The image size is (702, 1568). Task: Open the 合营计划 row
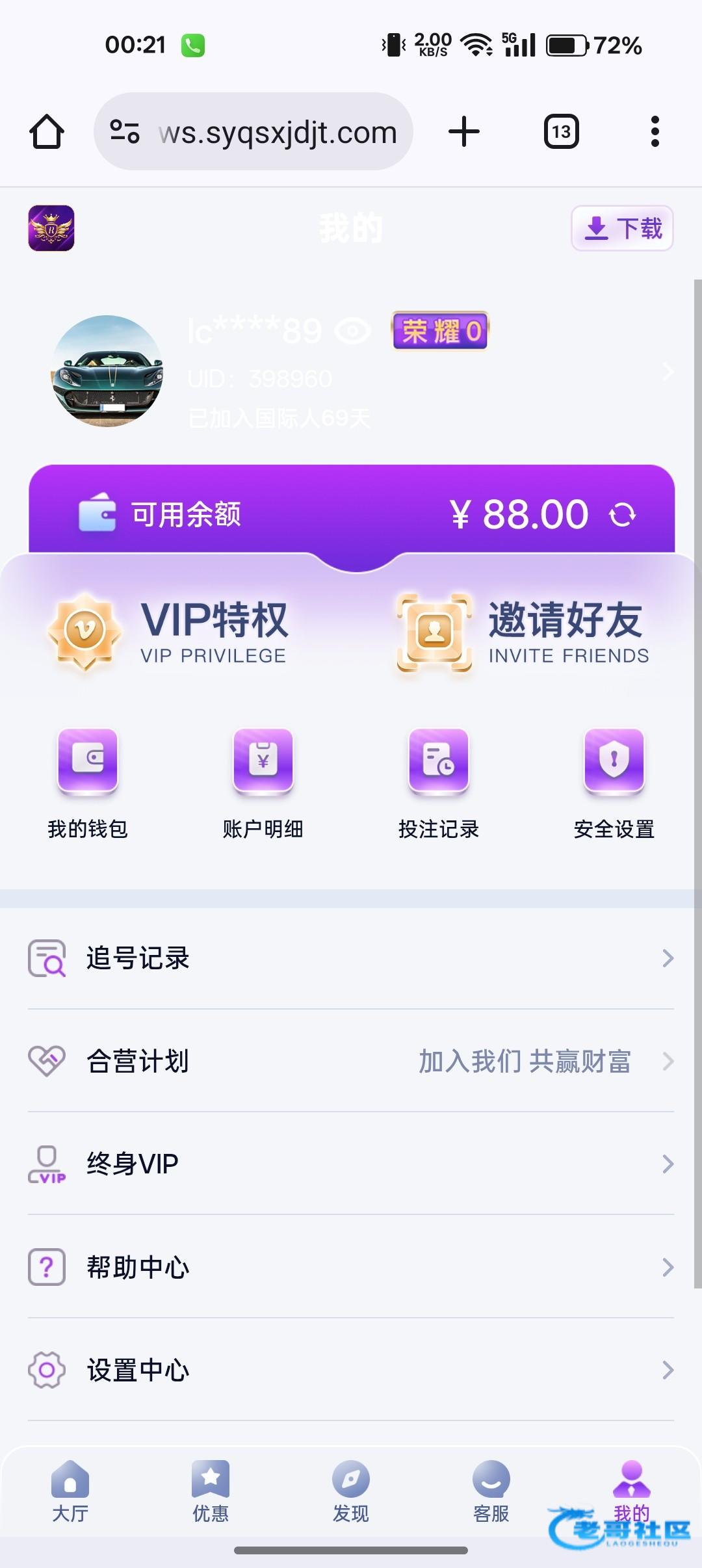351,1061
